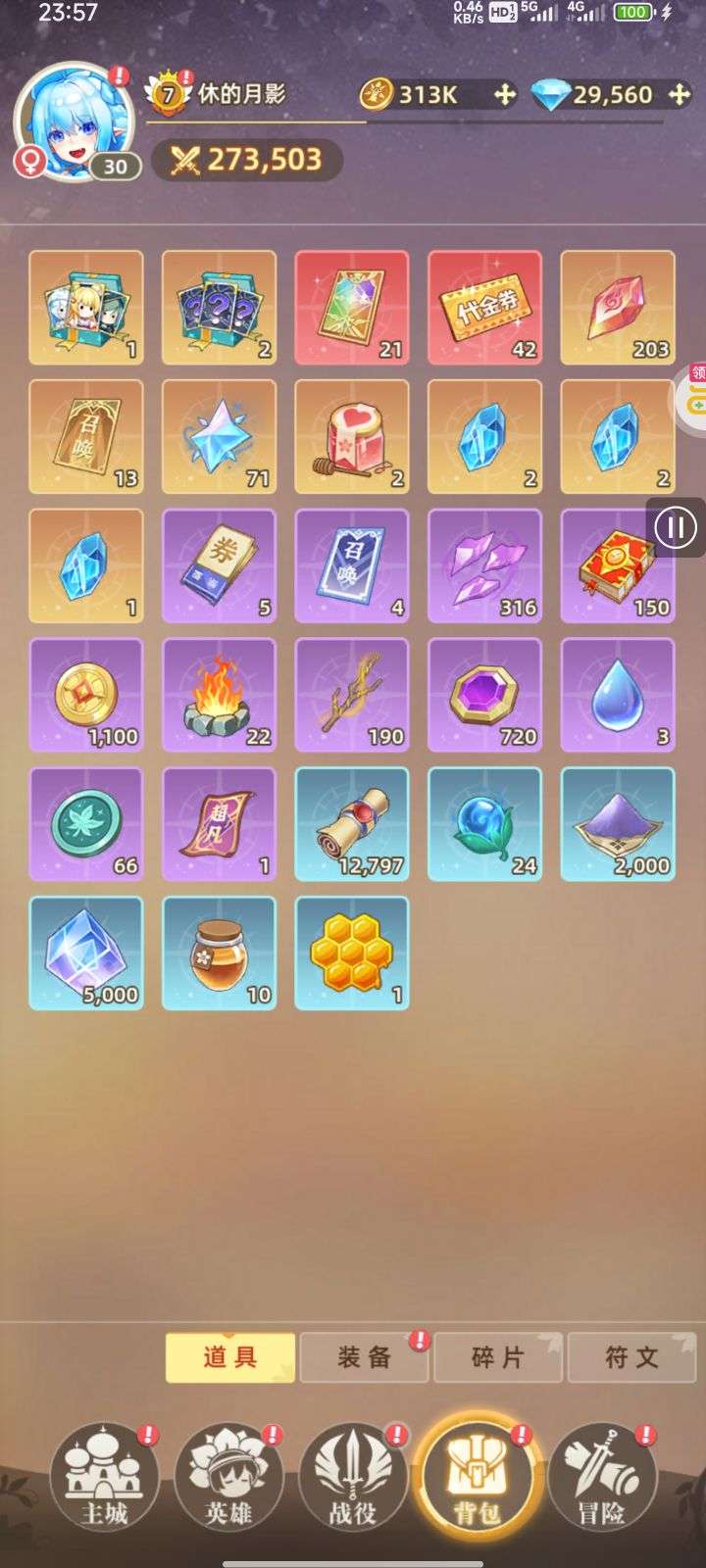Select the 超凡 banner item
The width and height of the screenshot is (706, 1568).
(x=219, y=823)
